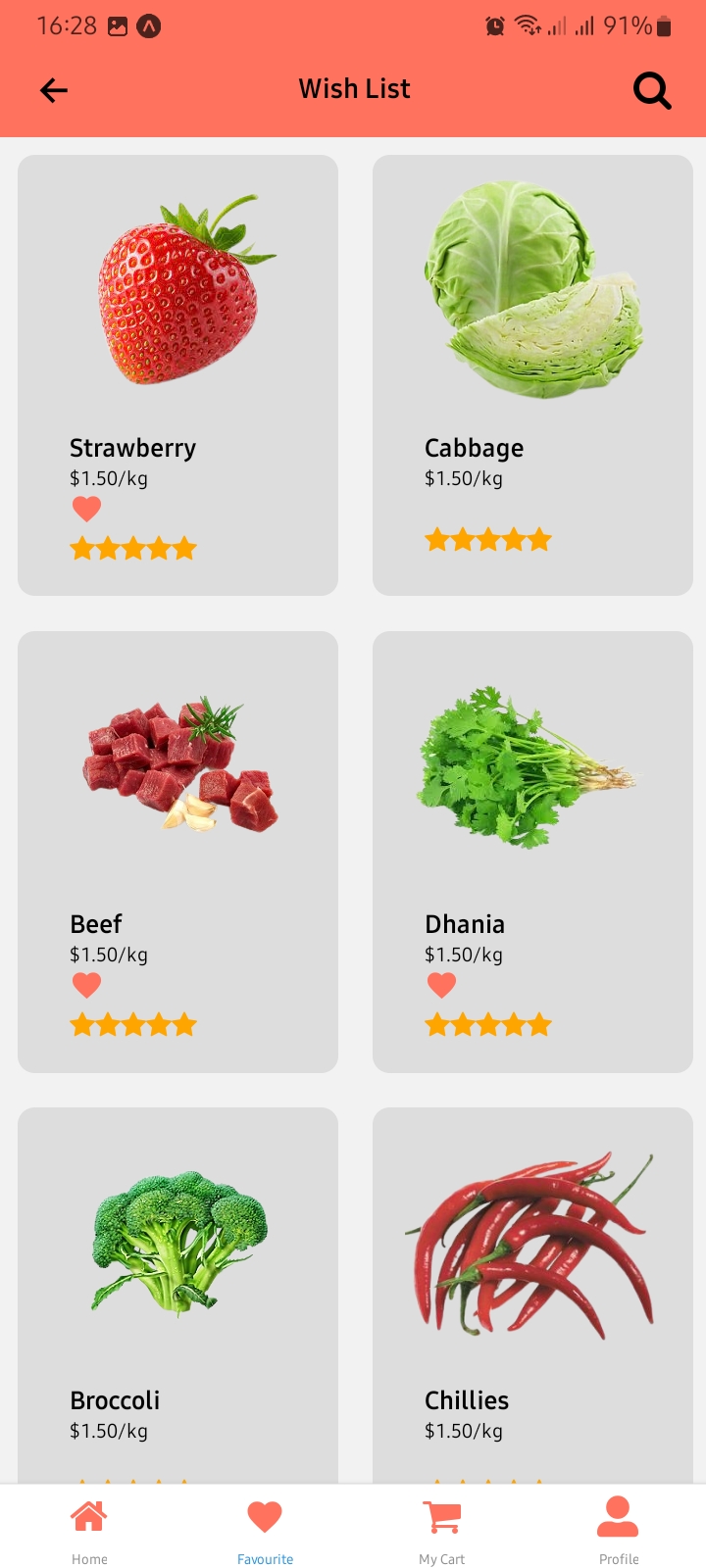706x1568 pixels.
Task: Tap the Favourite heart icon in the navbar
Action: point(265,1515)
